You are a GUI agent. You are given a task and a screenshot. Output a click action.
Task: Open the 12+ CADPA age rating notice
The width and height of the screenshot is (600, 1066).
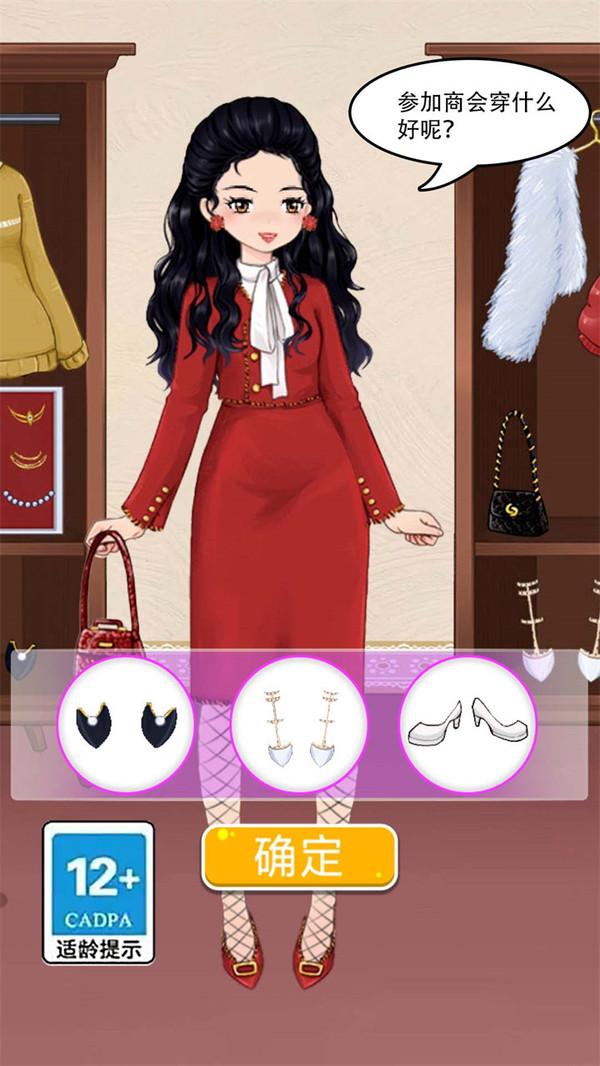[x=98, y=892]
